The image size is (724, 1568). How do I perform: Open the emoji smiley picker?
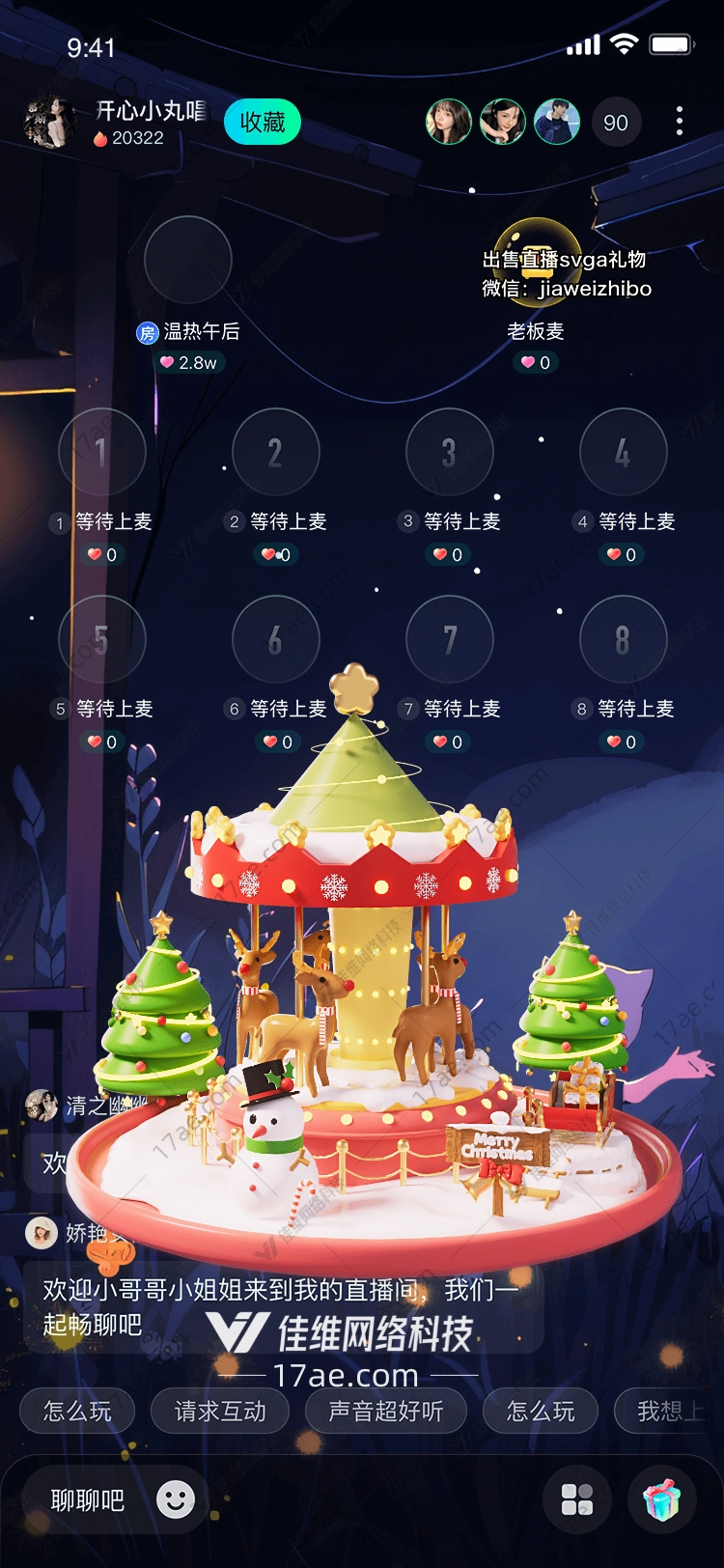[176, 1499]
